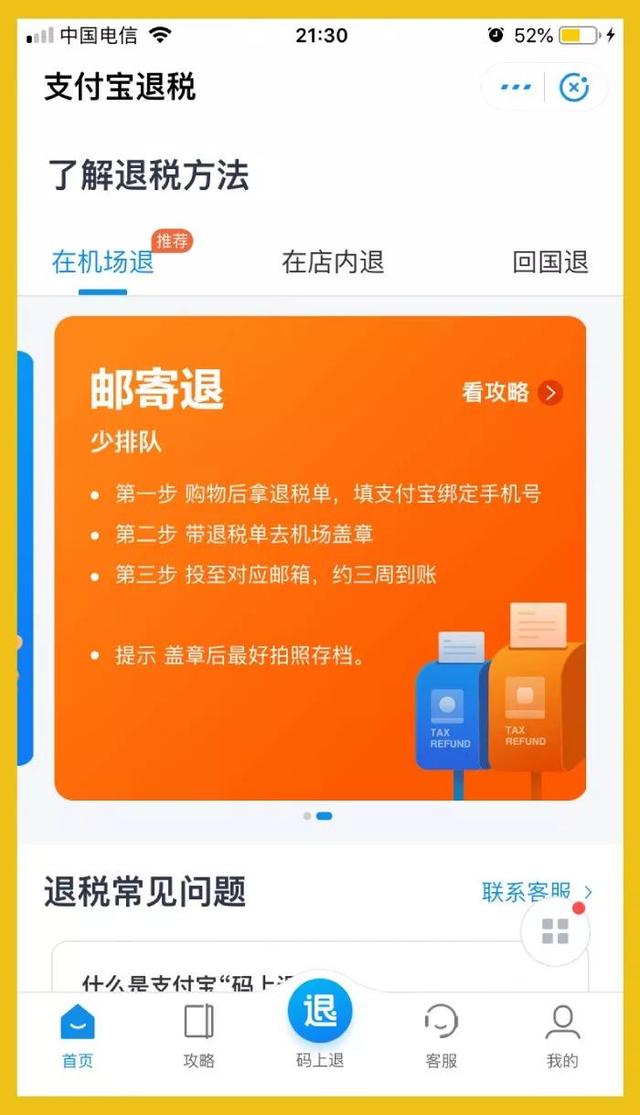Image resolution: width=640 pixels, height=1115 pixels.
Task: Open 联系客服 link
Action: [x=525, y=892]
